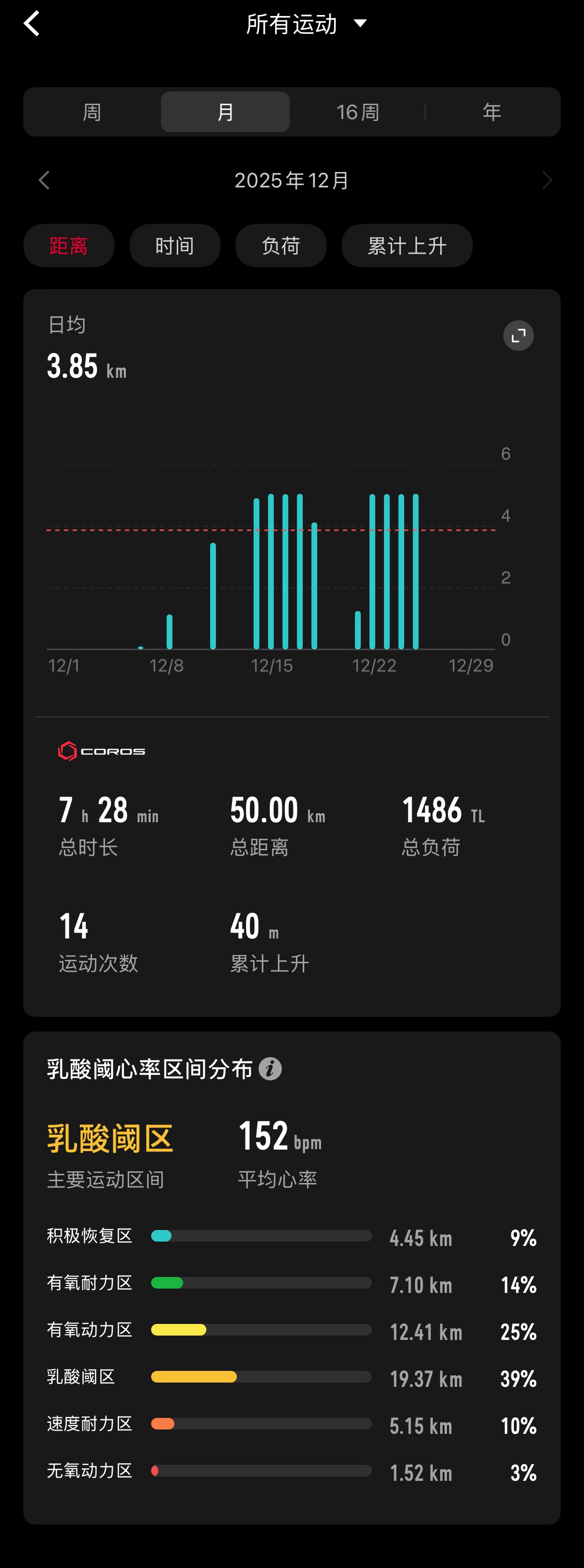The width and height of the screenshot is (584, 1568).
Task: Switch to the 周 view tab
Action: 92,111
